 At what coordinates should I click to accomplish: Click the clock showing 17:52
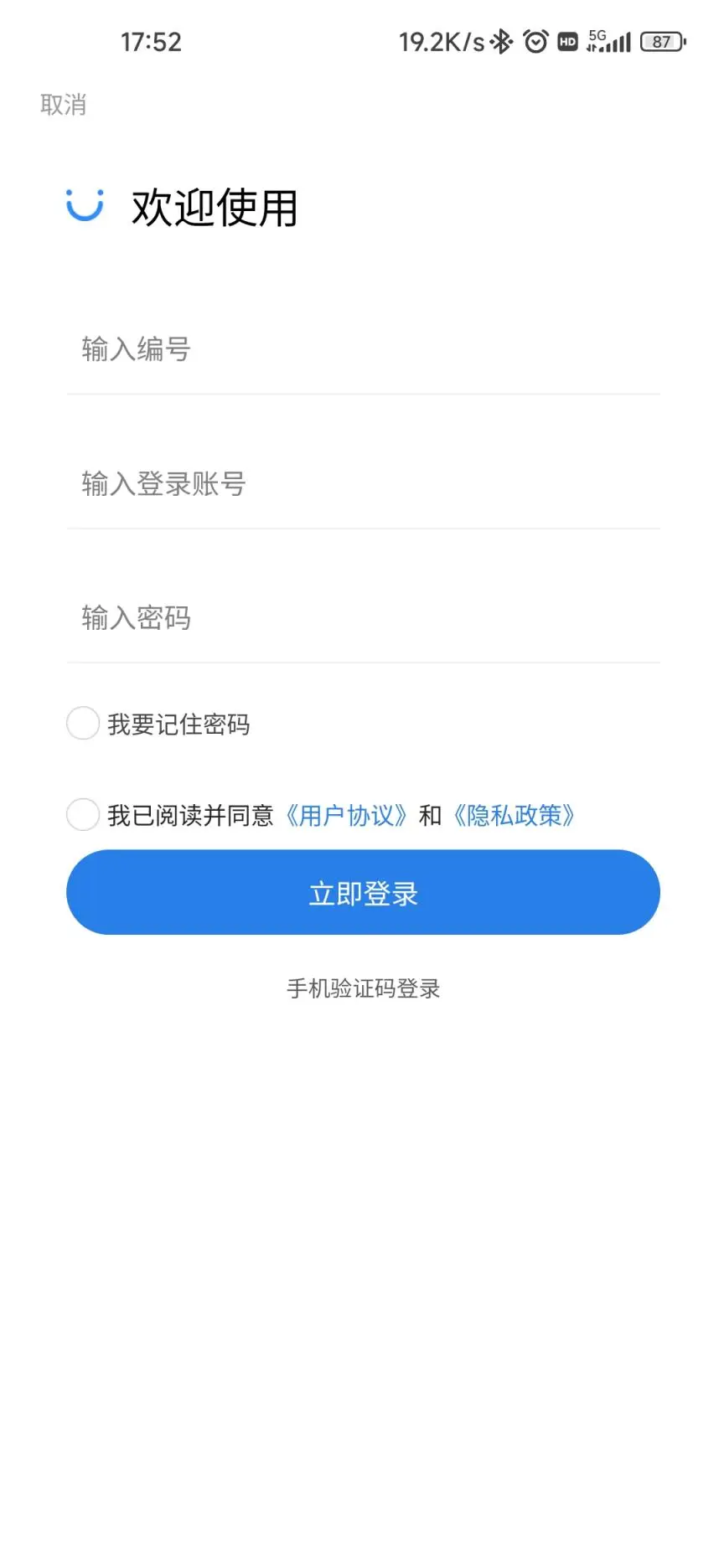(x=152, y=40)
